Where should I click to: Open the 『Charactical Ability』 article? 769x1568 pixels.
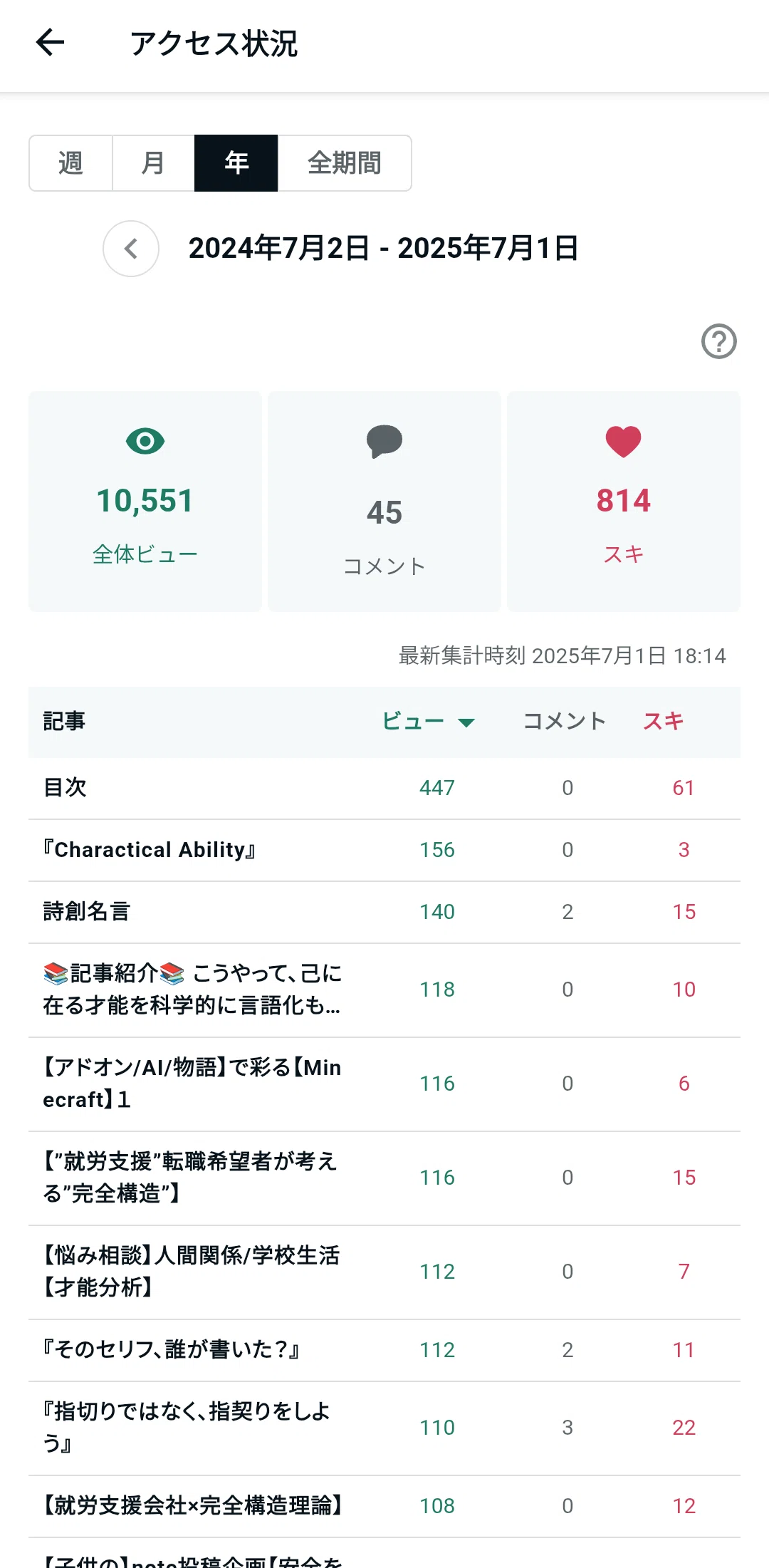384,850
